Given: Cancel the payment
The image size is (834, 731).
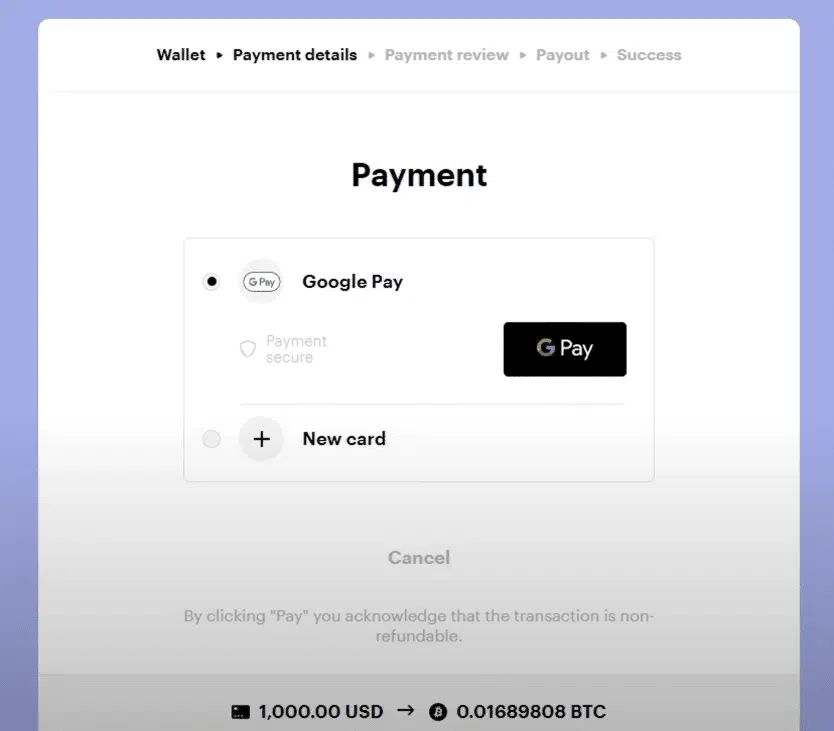Looking at the screenshot, I should click(x=418, y=557).
